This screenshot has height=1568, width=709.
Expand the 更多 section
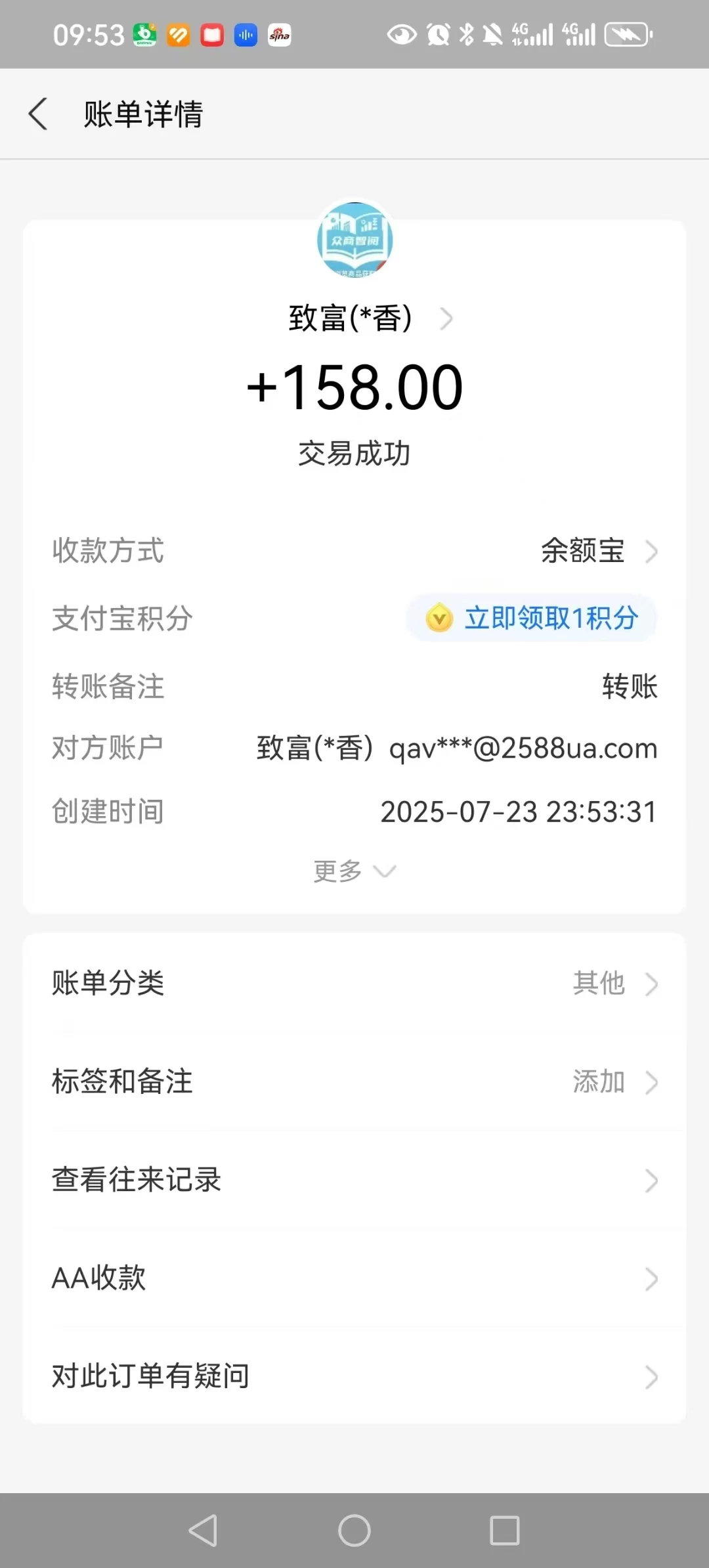pyautogui.click(x=354, y=871)
